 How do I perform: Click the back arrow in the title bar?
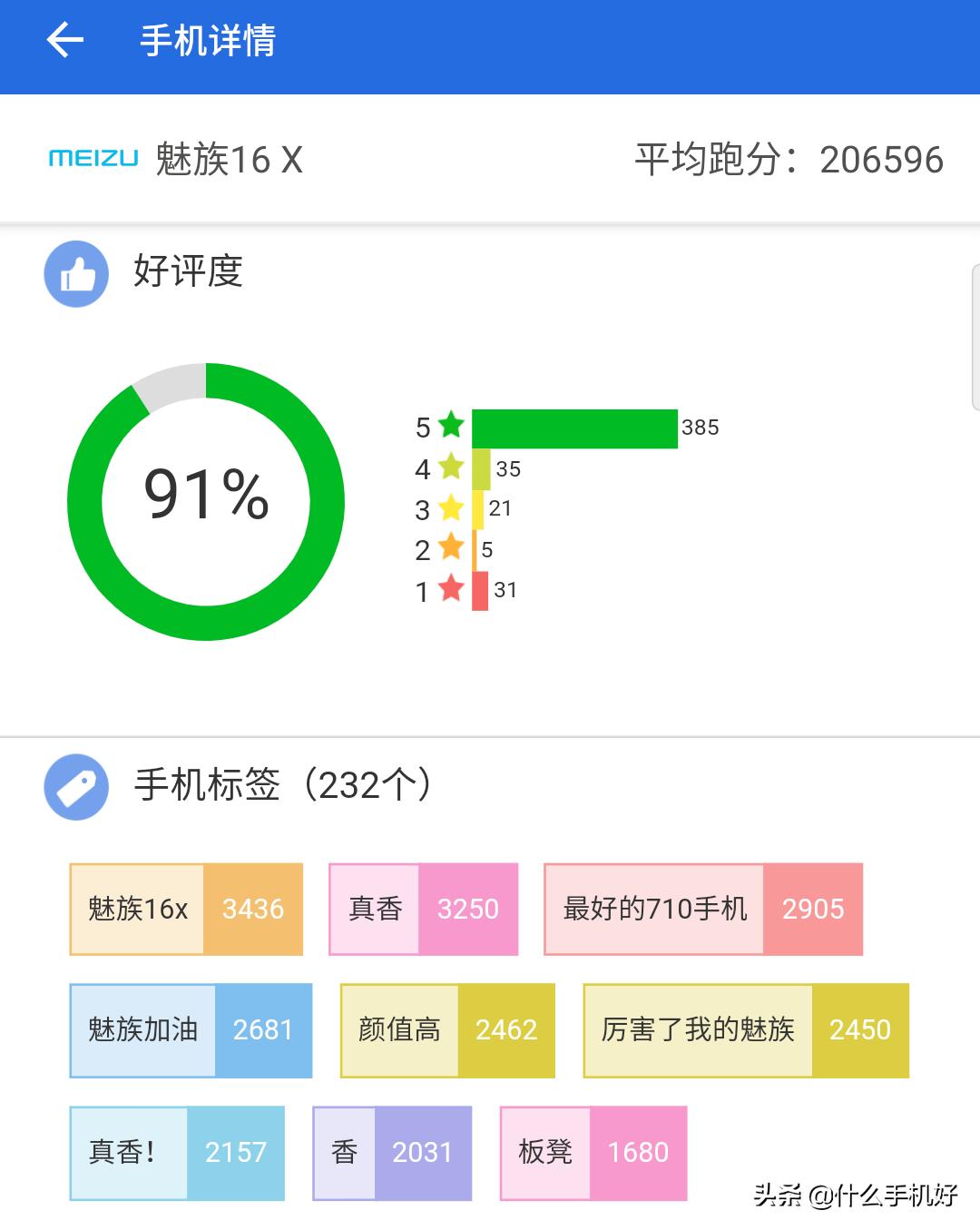(64, 39)
